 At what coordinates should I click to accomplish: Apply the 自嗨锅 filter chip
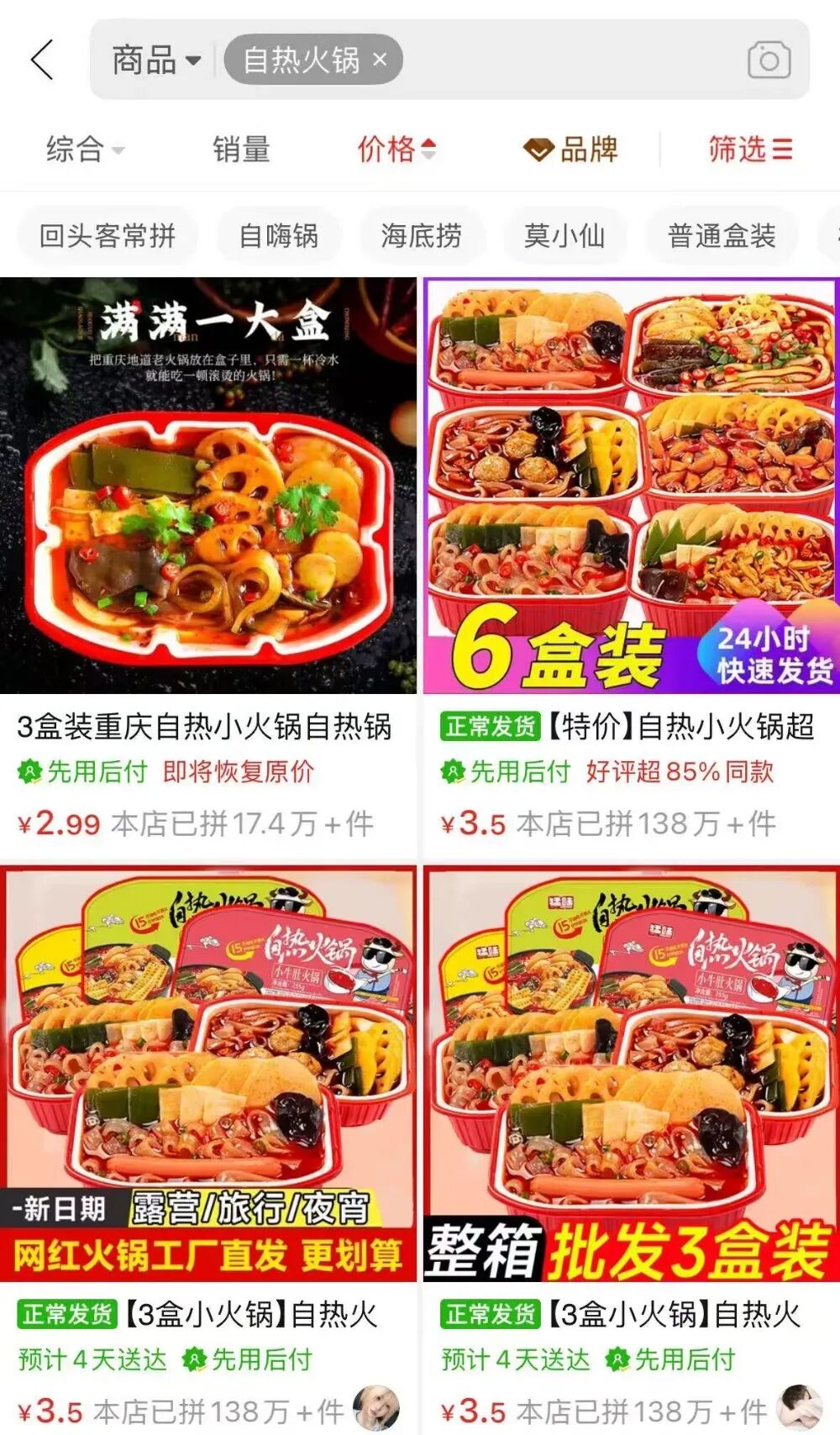279,236
